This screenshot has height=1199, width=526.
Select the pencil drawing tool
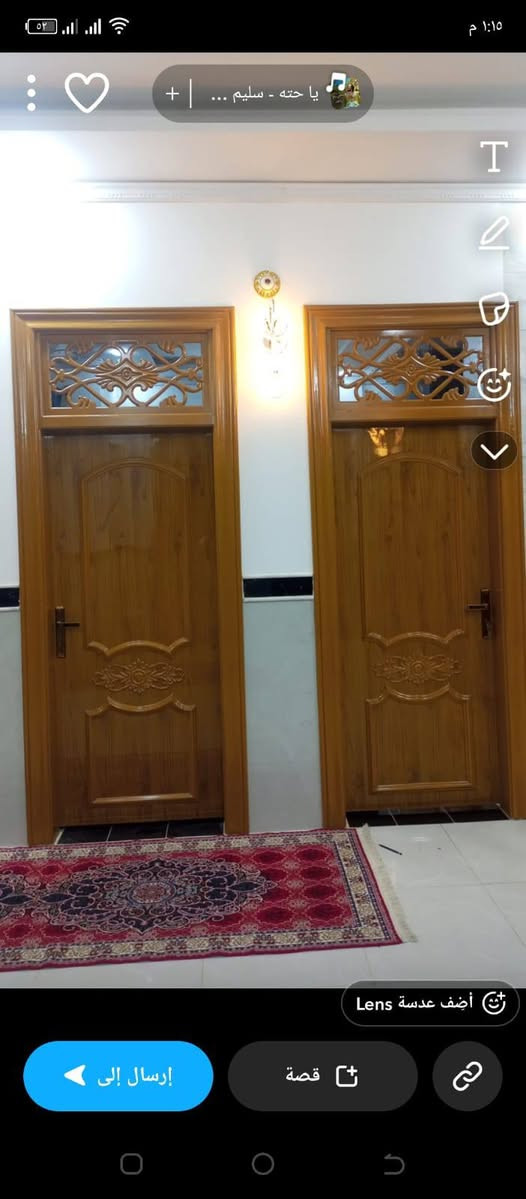[494, 232]
